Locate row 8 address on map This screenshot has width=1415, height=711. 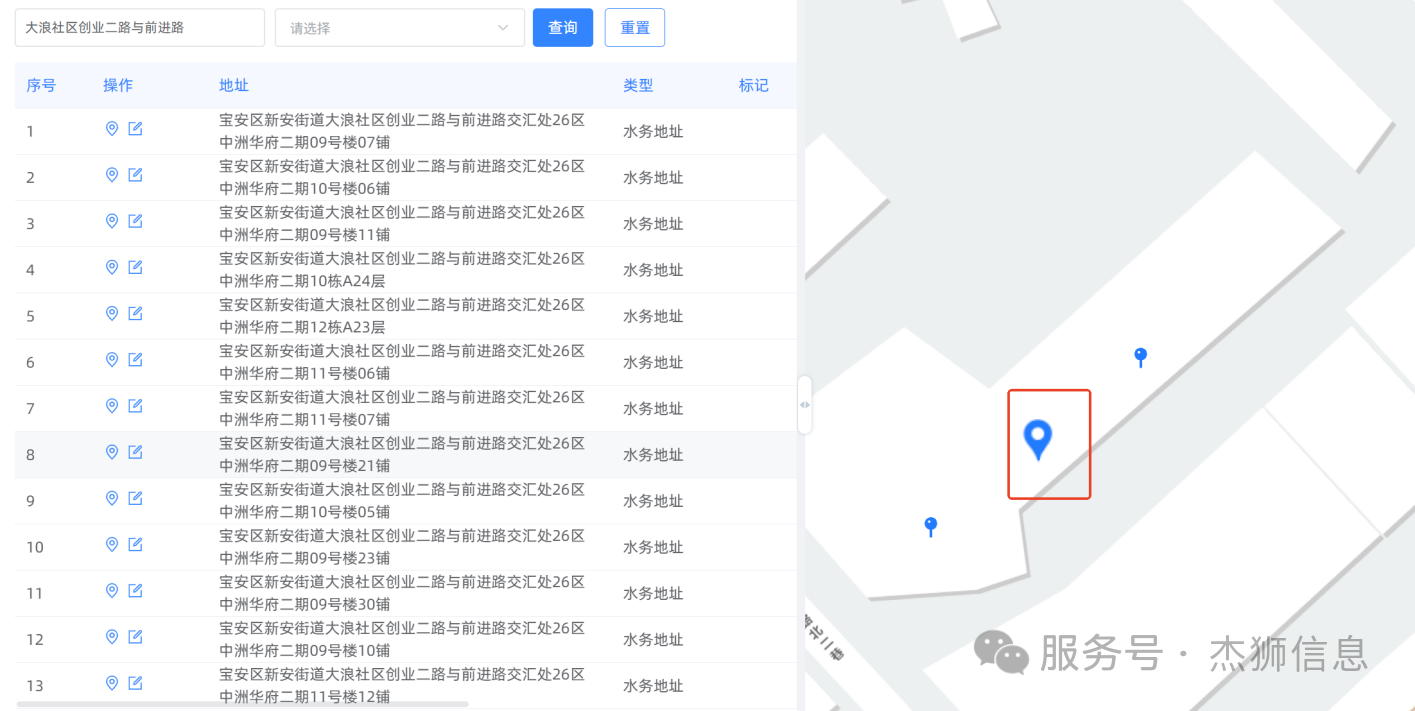point(112,452)
